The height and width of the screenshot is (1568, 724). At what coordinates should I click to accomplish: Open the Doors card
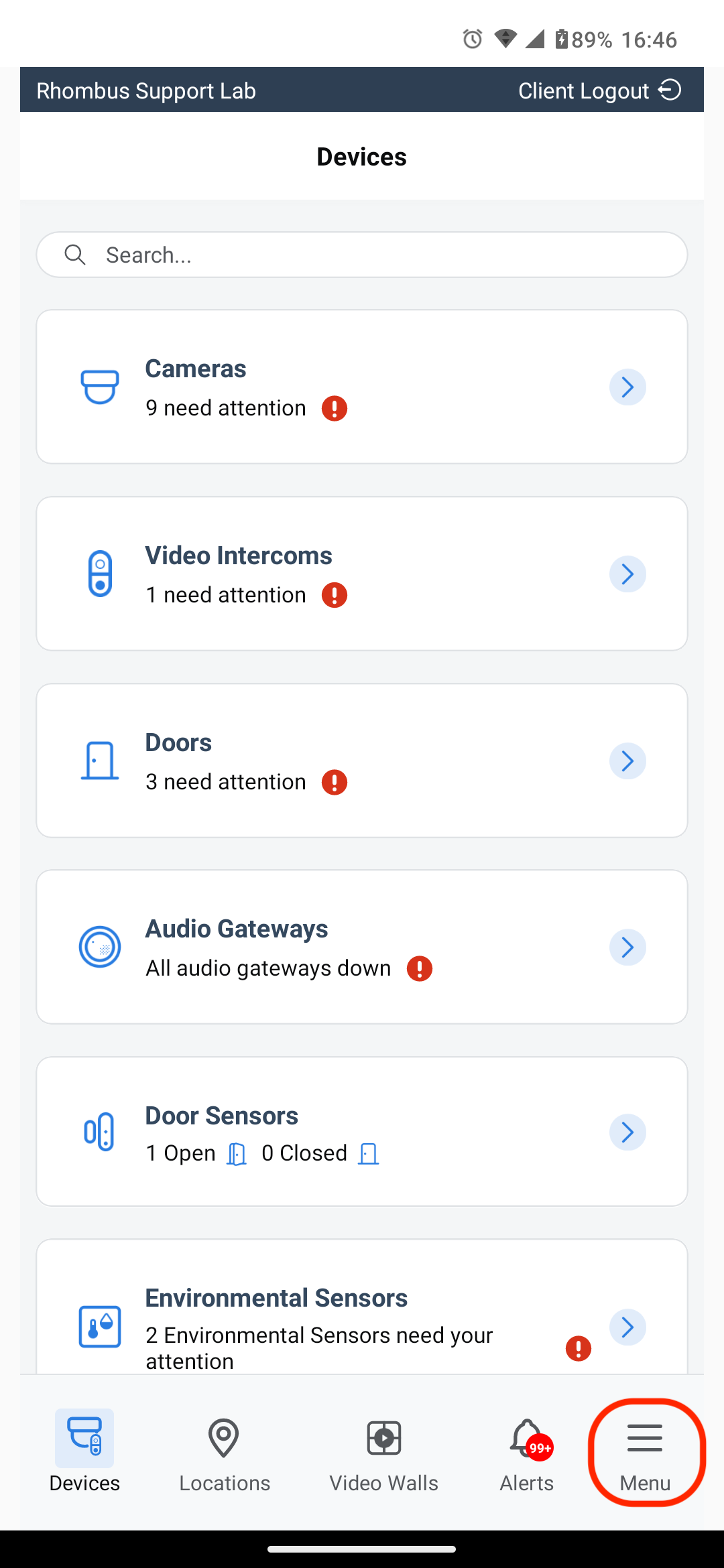point(362,761)
